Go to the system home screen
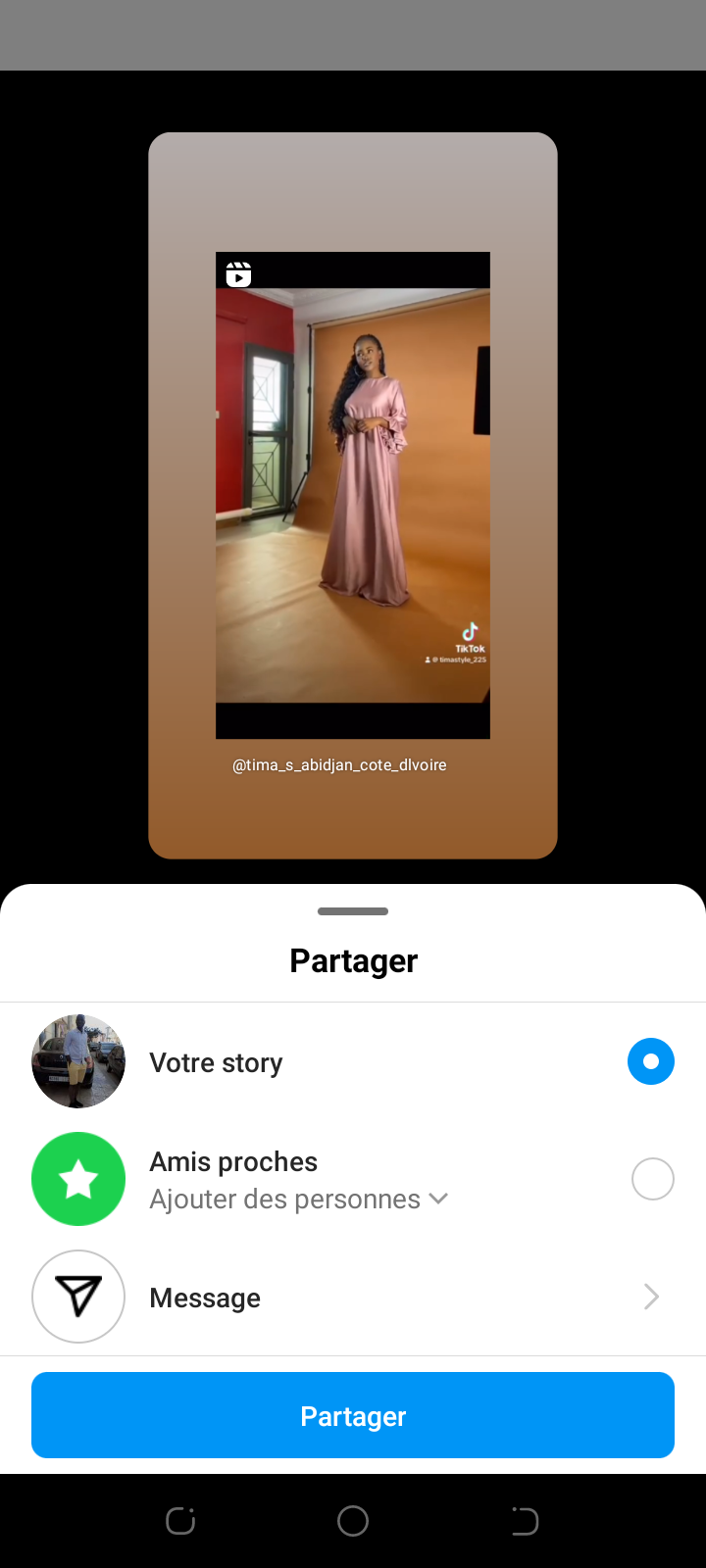Image resolution: width=706 pixels, height=1568 pixels. (353, 1521)
